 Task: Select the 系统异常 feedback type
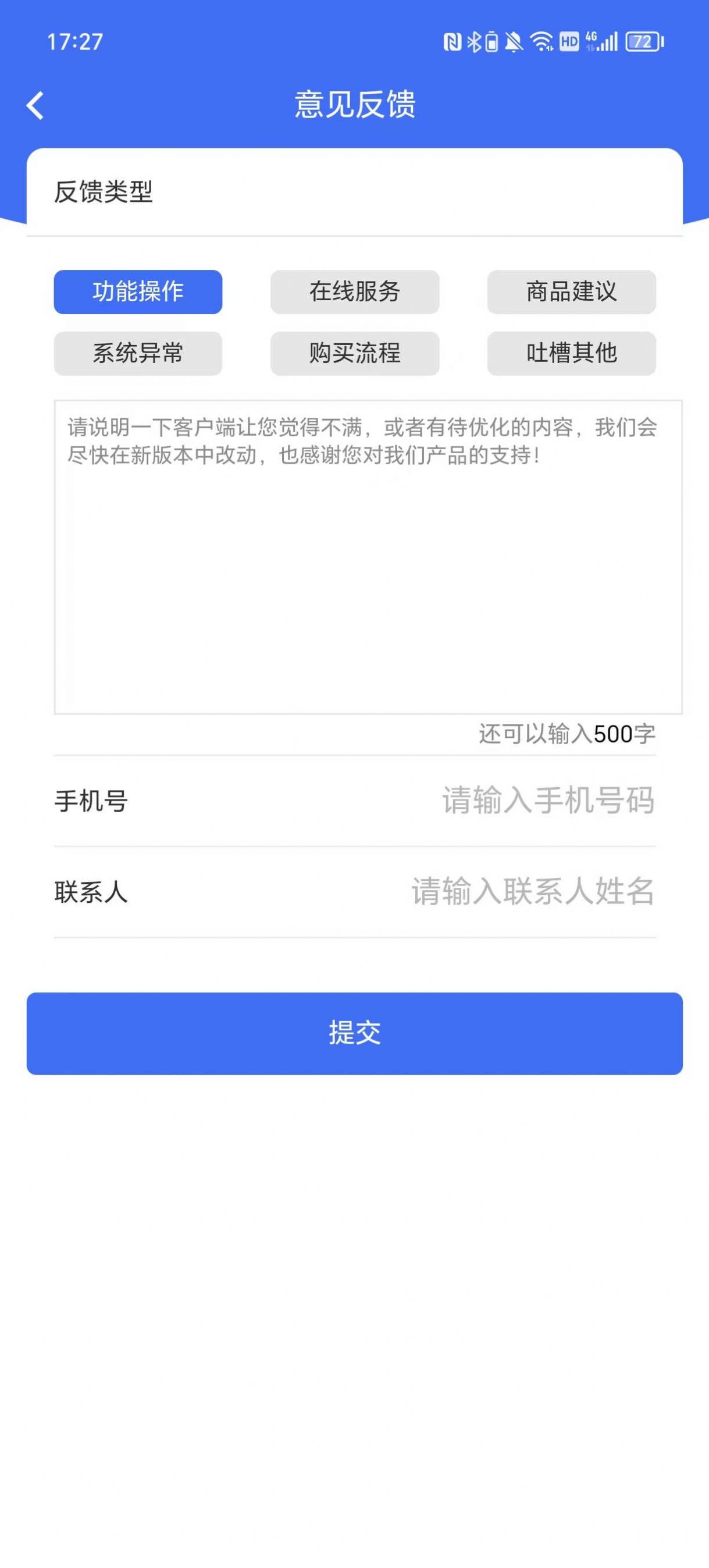pyautogui.click(x=138, y=353)
